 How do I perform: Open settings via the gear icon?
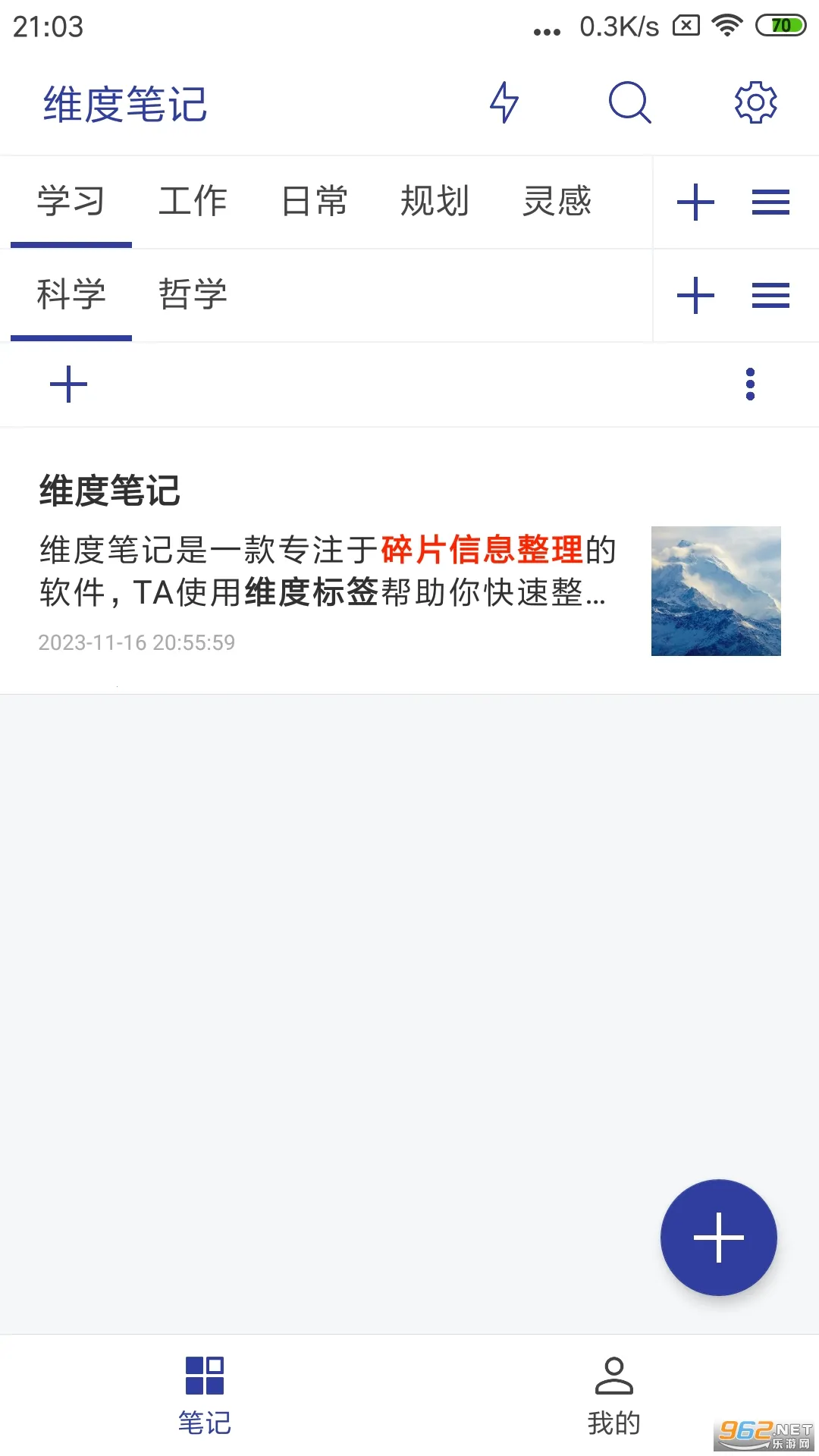[x=755, y=103]
